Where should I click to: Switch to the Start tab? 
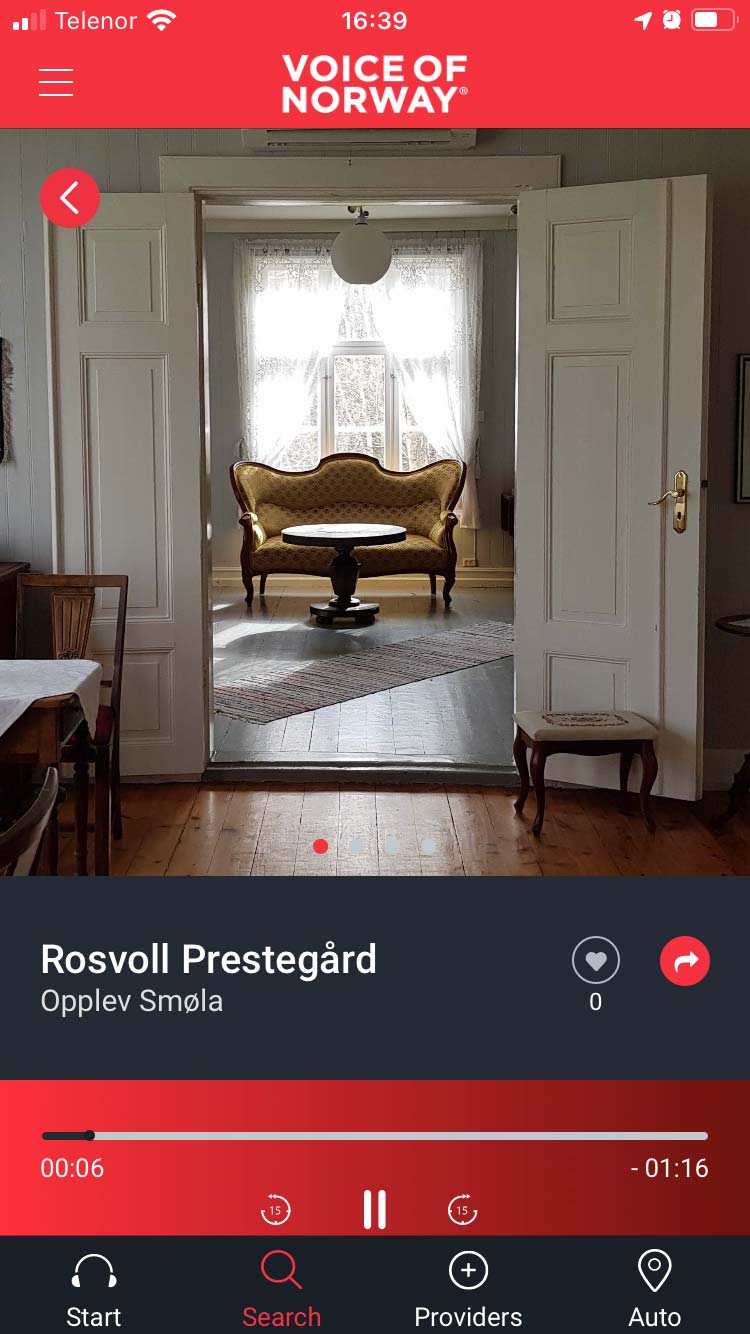click(94, 1290)
